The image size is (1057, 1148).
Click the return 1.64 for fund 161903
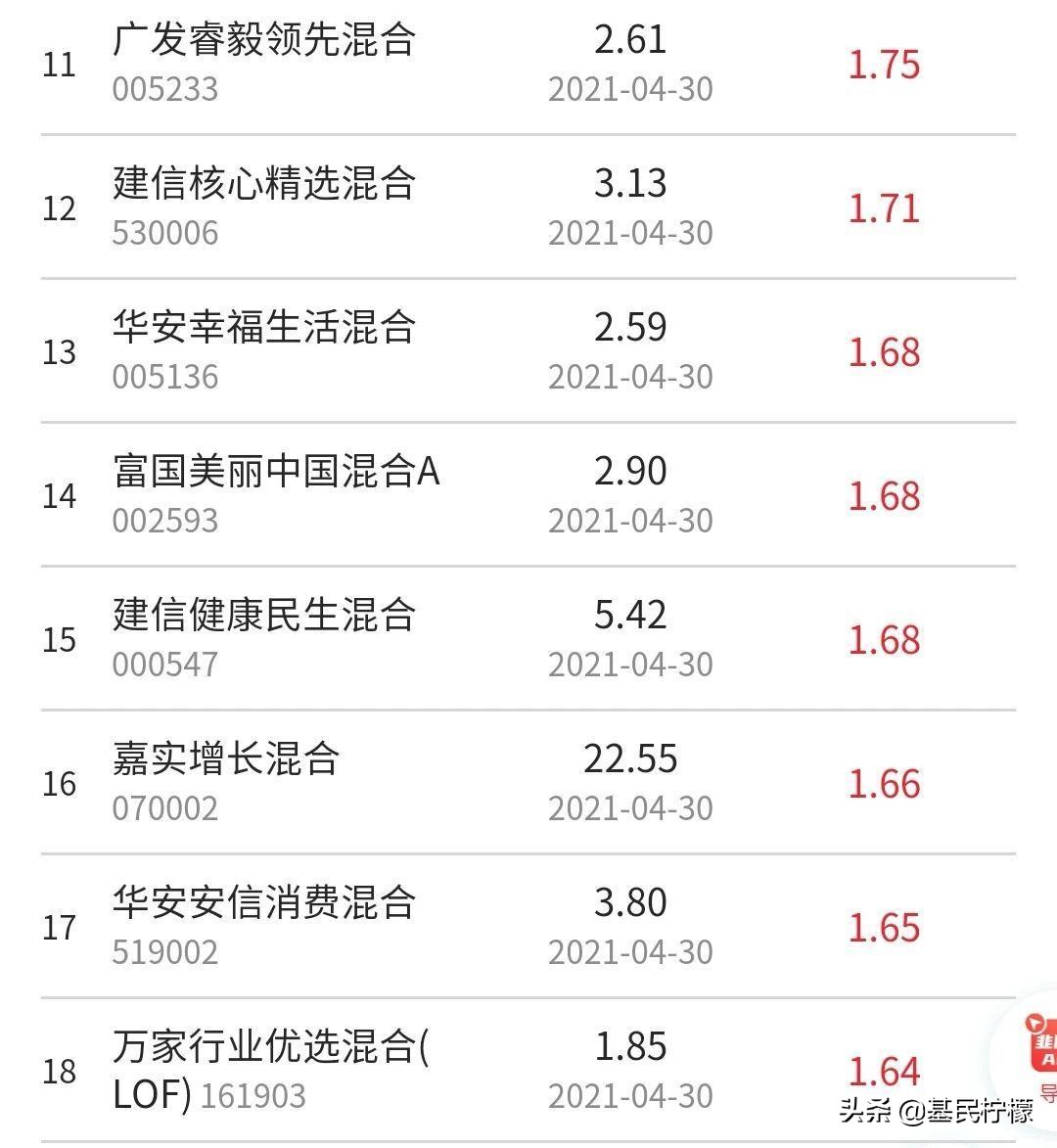coord(884,1071)
